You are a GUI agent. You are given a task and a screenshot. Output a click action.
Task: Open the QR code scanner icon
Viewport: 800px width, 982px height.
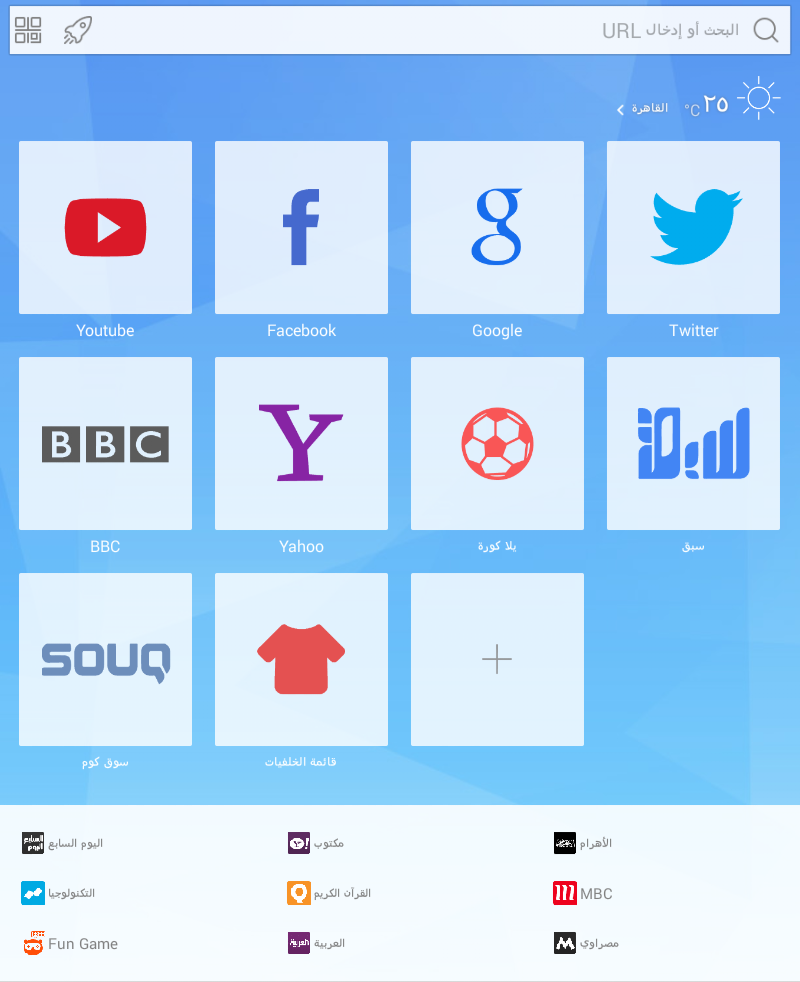28,30
